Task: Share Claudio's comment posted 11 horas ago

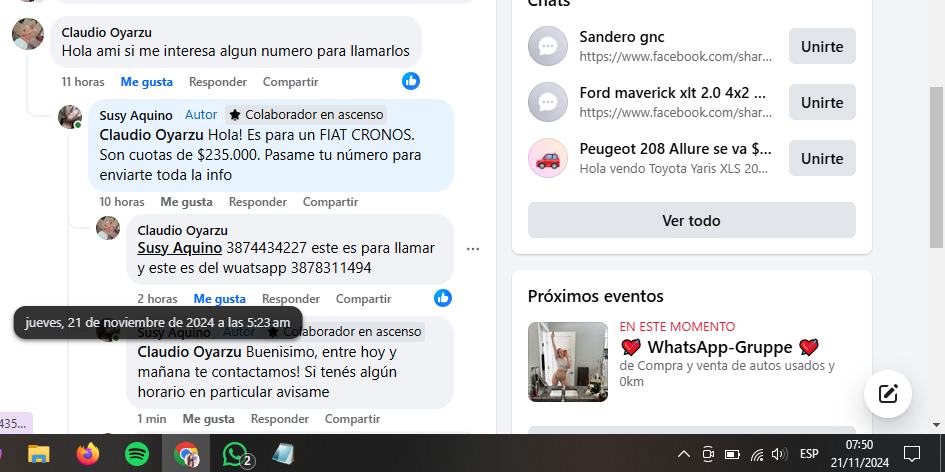Action: pos(290,82)
